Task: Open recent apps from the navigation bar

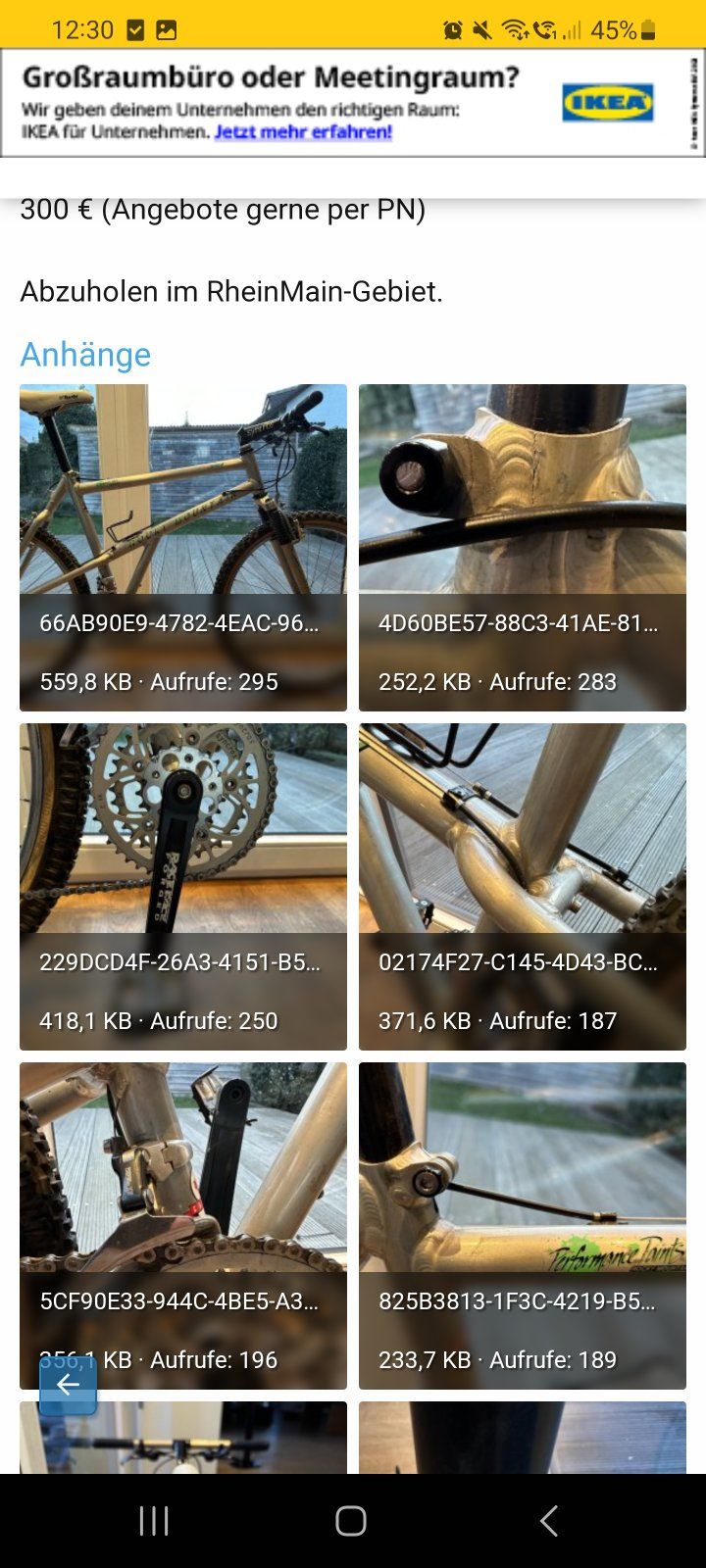Action: pos(154,1521)
